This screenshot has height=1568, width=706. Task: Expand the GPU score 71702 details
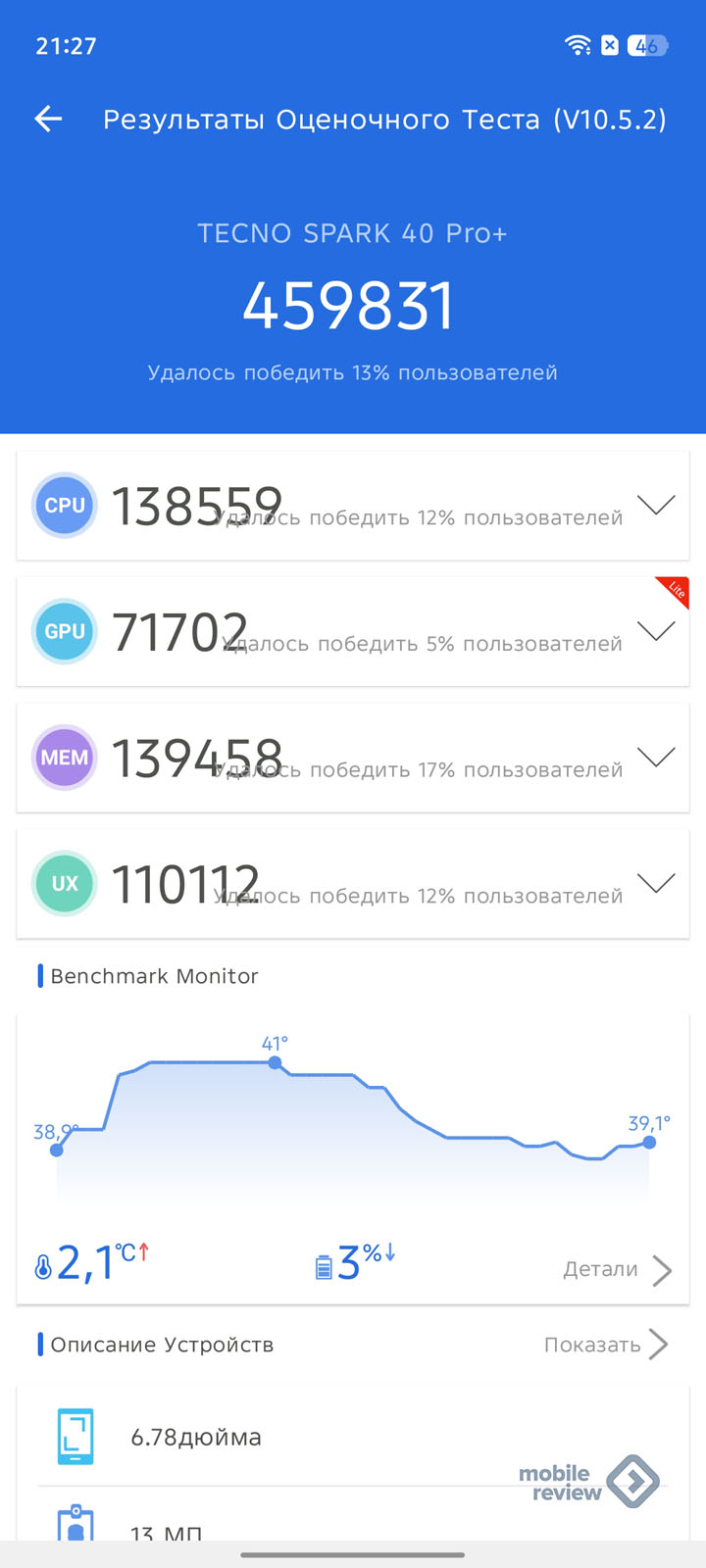pos(656,631)
